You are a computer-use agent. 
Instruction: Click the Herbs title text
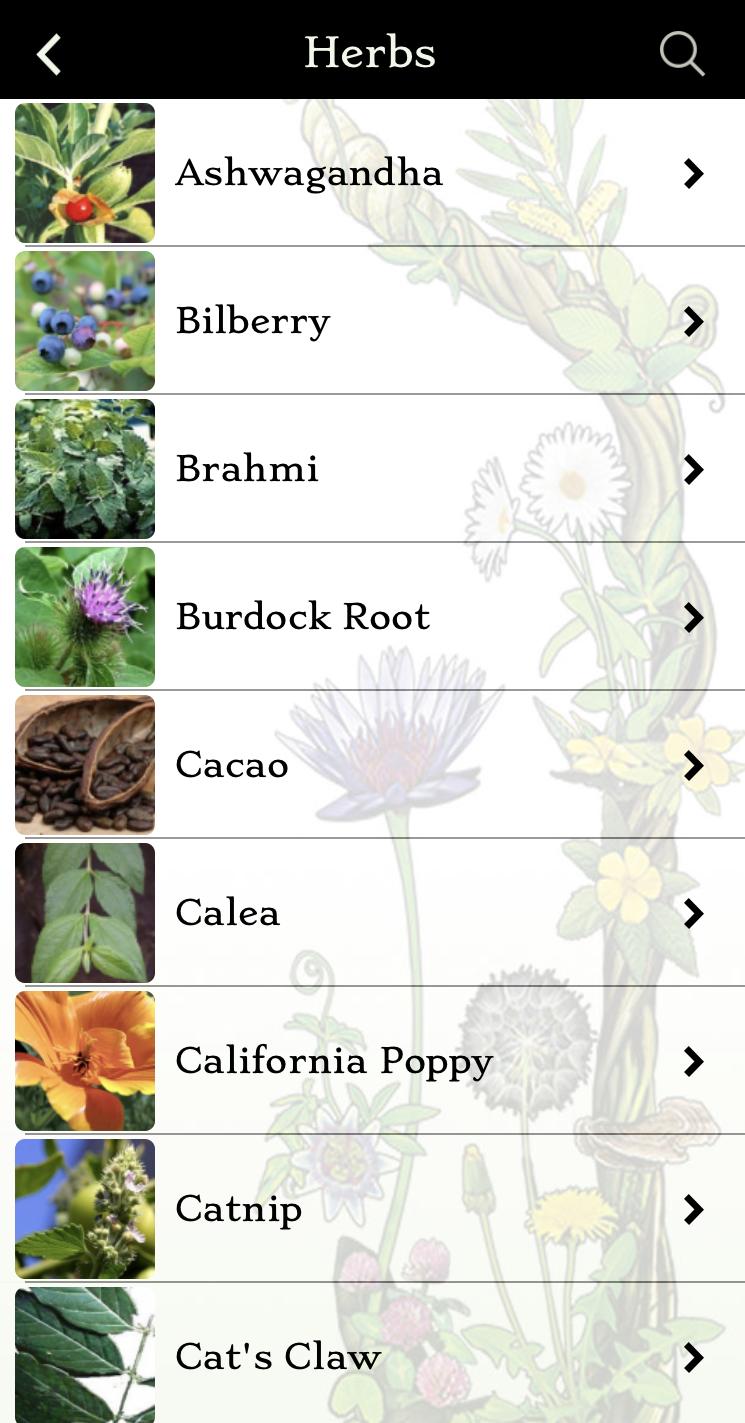click(370, 52)
